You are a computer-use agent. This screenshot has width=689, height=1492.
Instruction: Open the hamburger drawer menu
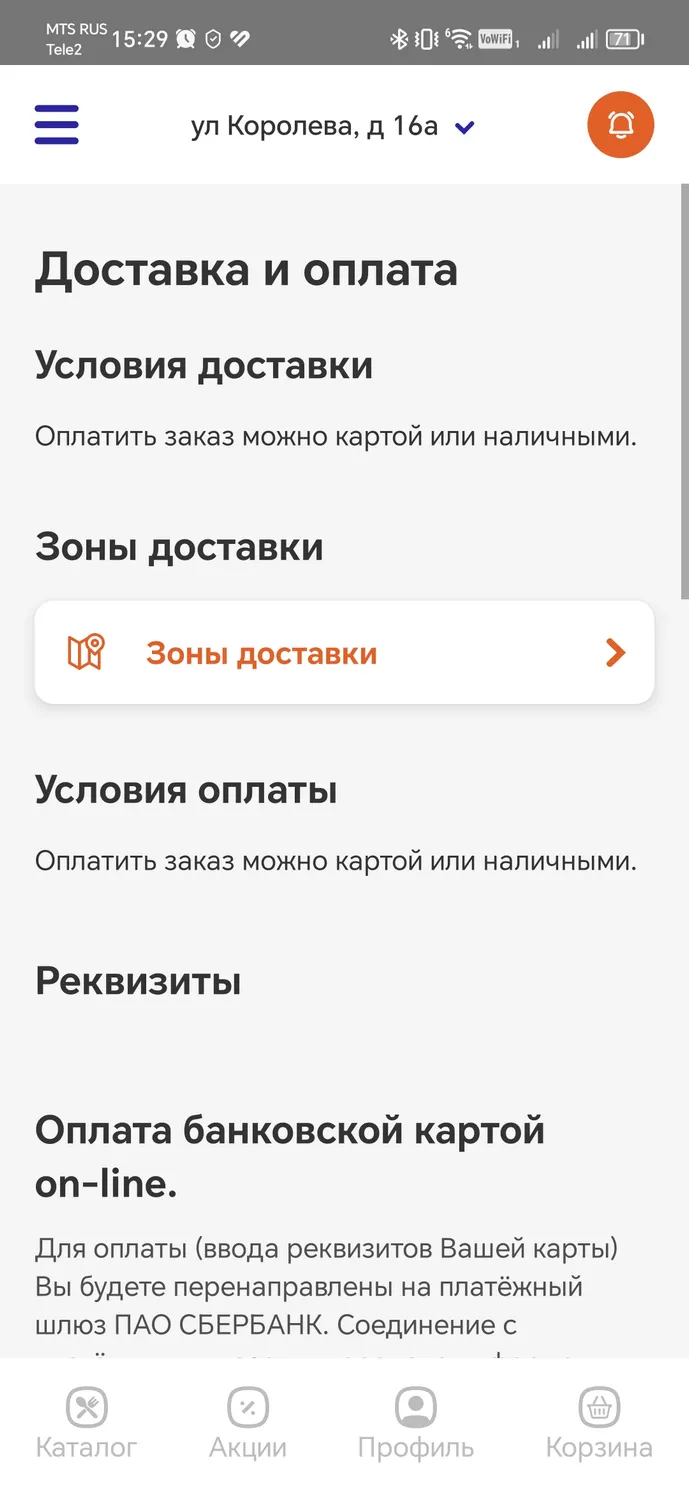tap(56, 126)
